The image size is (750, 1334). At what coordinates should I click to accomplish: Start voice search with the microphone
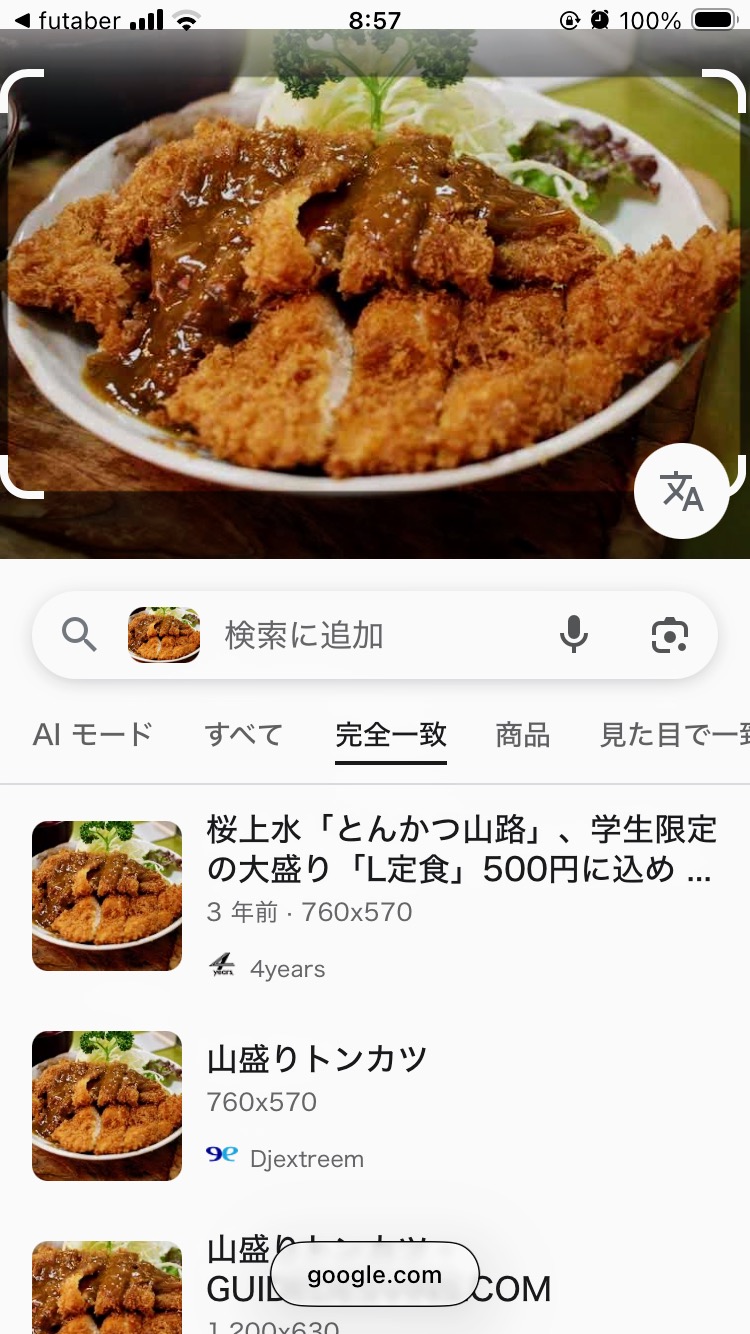click(x=574, y=635)
